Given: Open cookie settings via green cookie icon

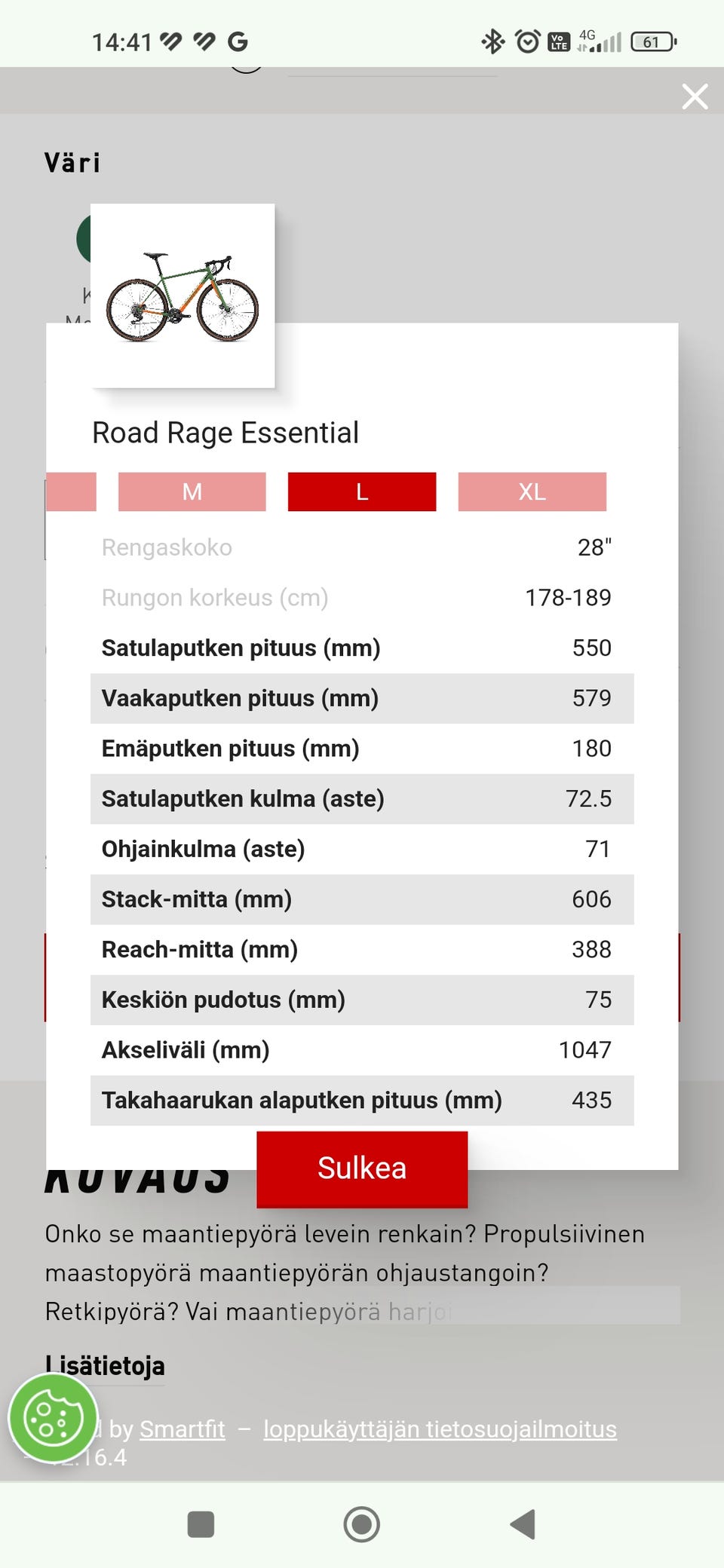Looking at the screenshot, I should pos(53,1419).
